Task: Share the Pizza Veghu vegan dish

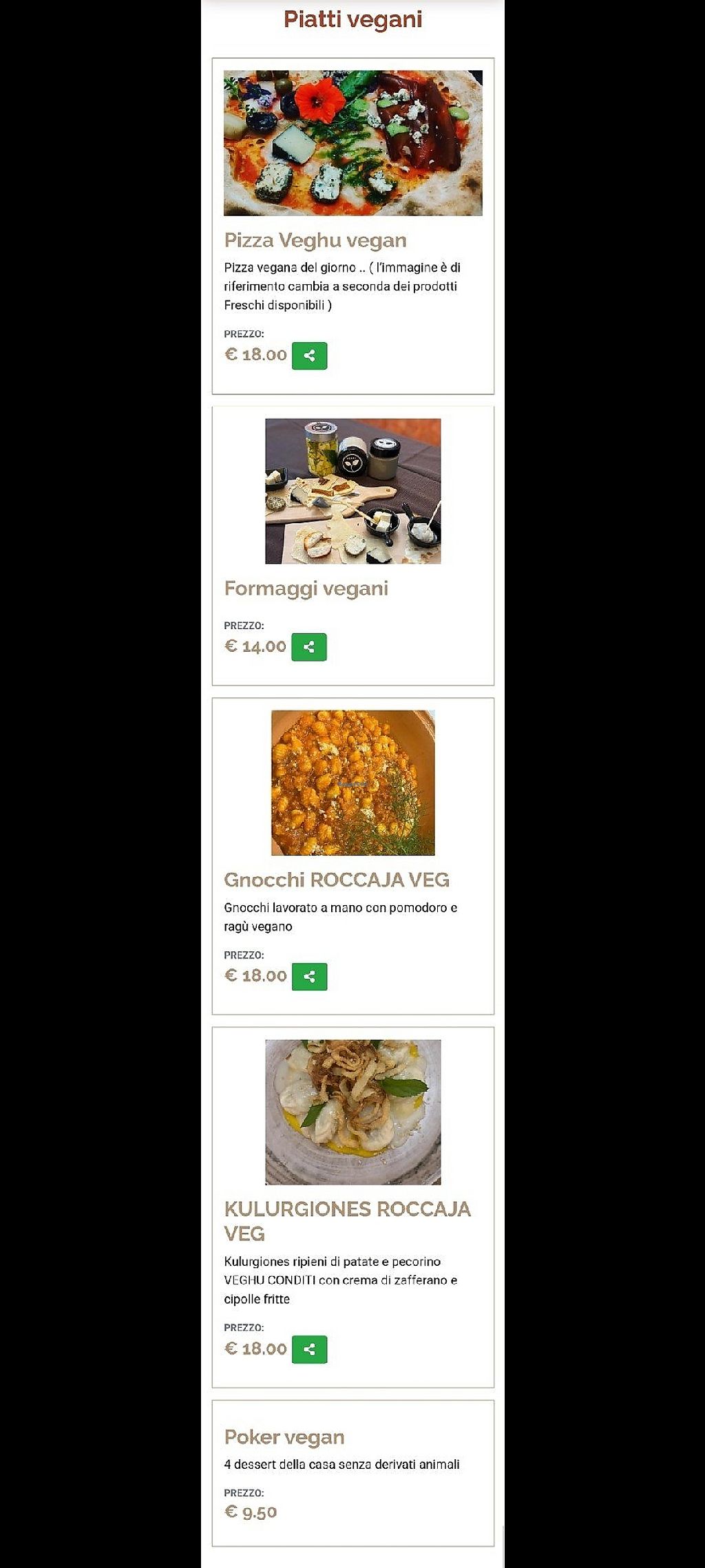Action: click(x=309, y=356)
